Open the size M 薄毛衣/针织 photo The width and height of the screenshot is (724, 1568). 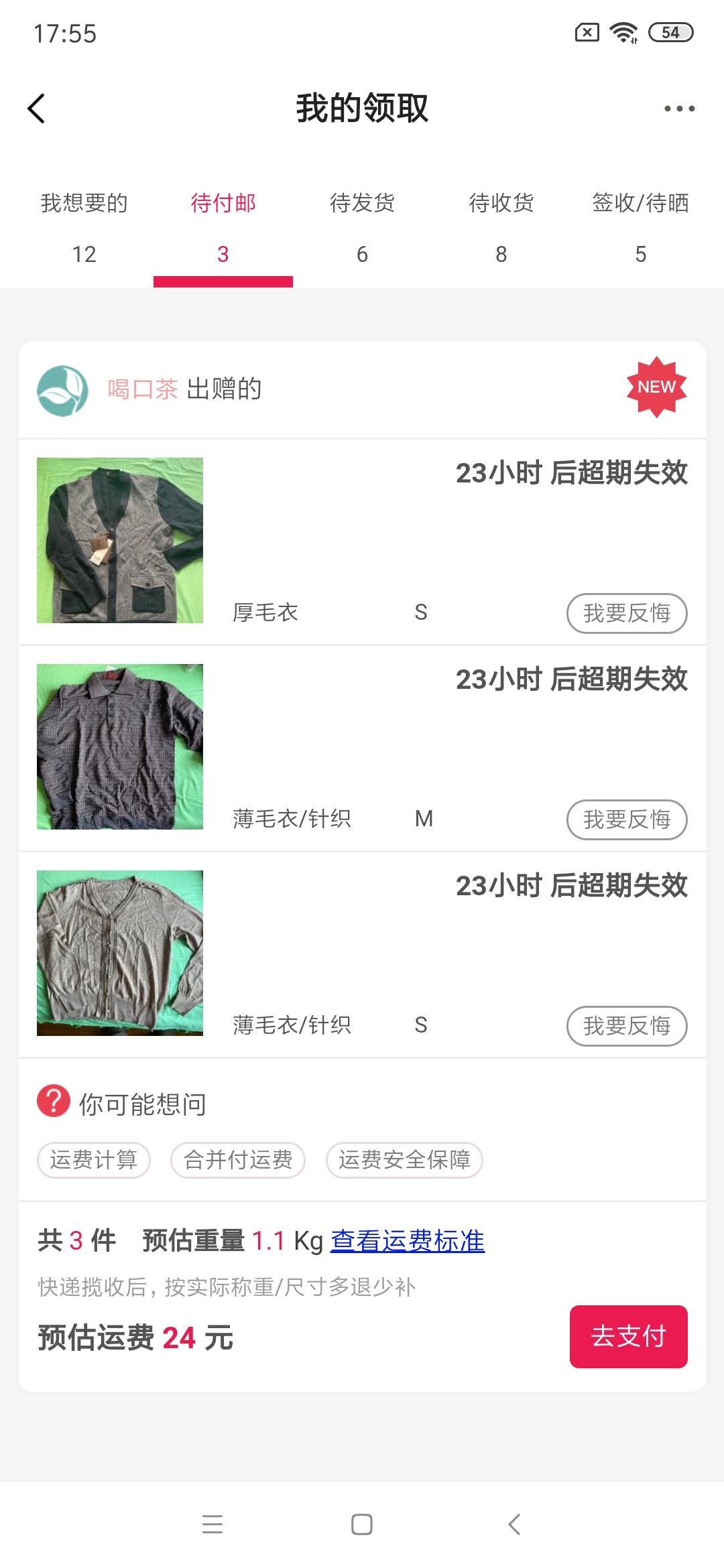[120, 746]
